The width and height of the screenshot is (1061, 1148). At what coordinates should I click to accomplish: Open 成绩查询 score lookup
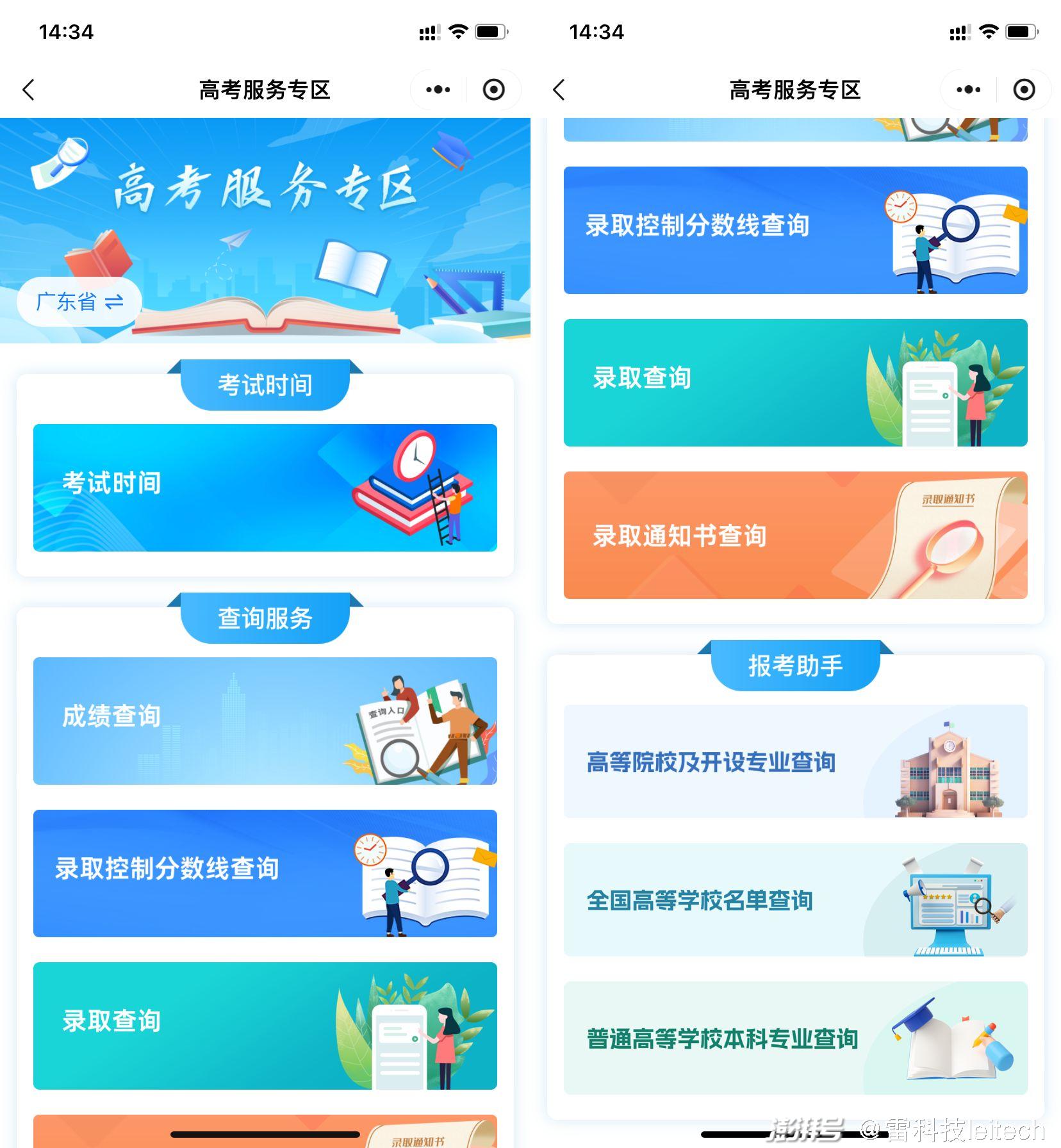pyautogui.click(x=265, y=721)
